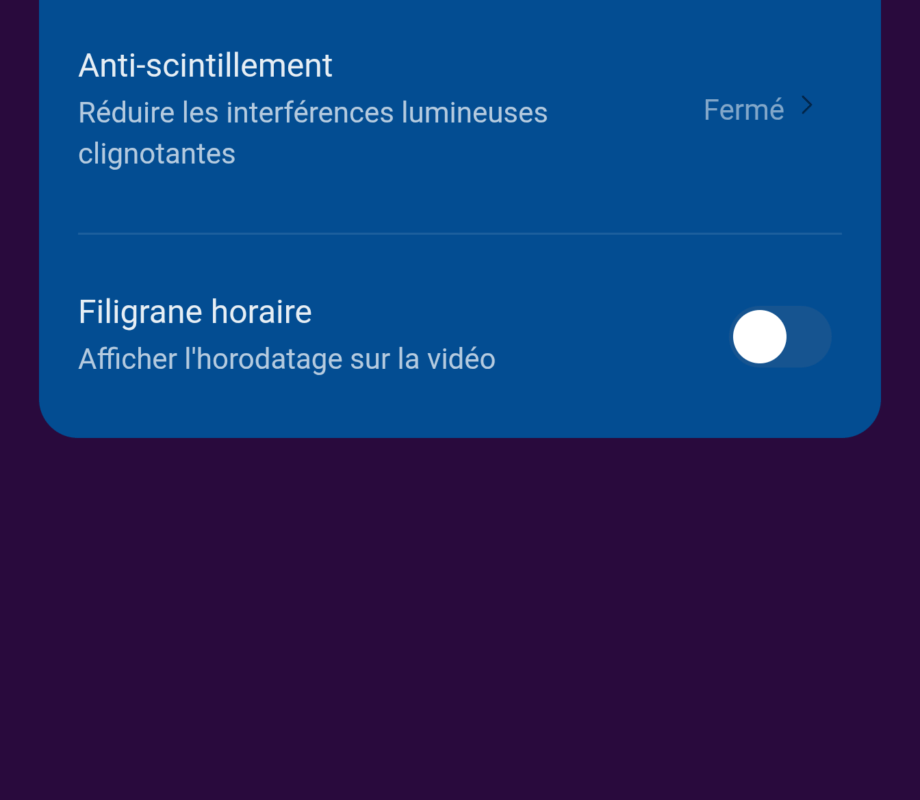Open the Anti-scintillement setting
The image size is (920, 800).
[x=458, y=110]
